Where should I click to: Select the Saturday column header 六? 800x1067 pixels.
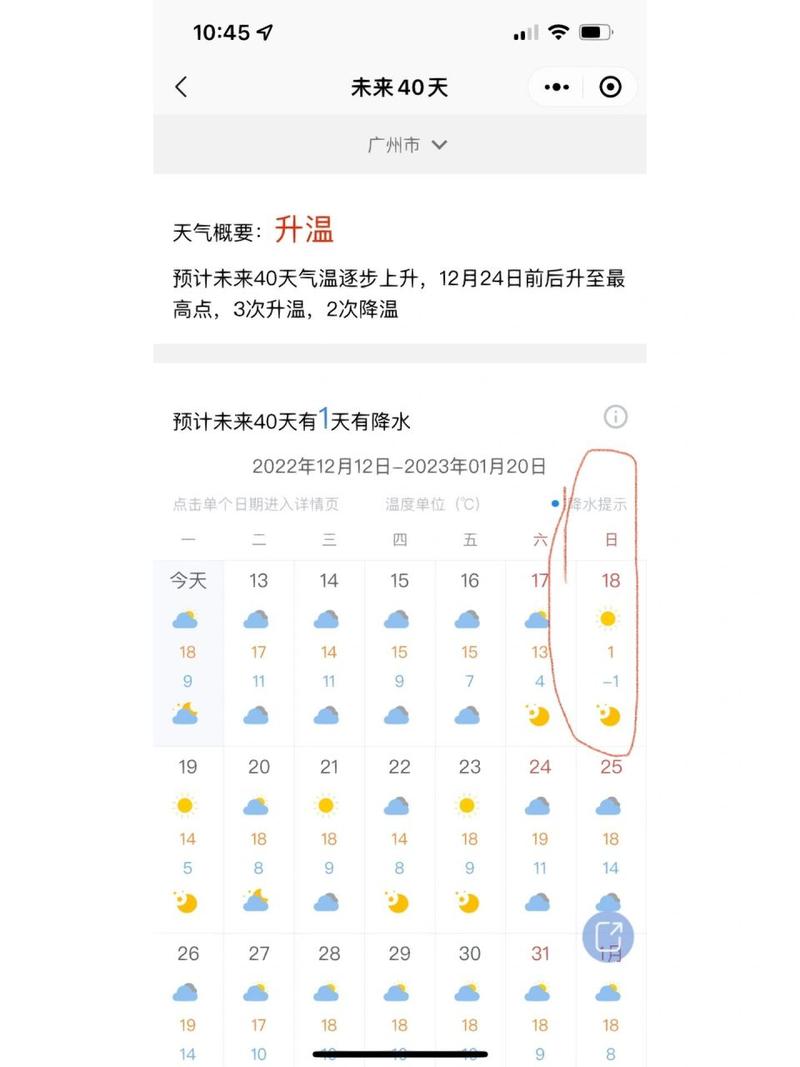(539, 540)
